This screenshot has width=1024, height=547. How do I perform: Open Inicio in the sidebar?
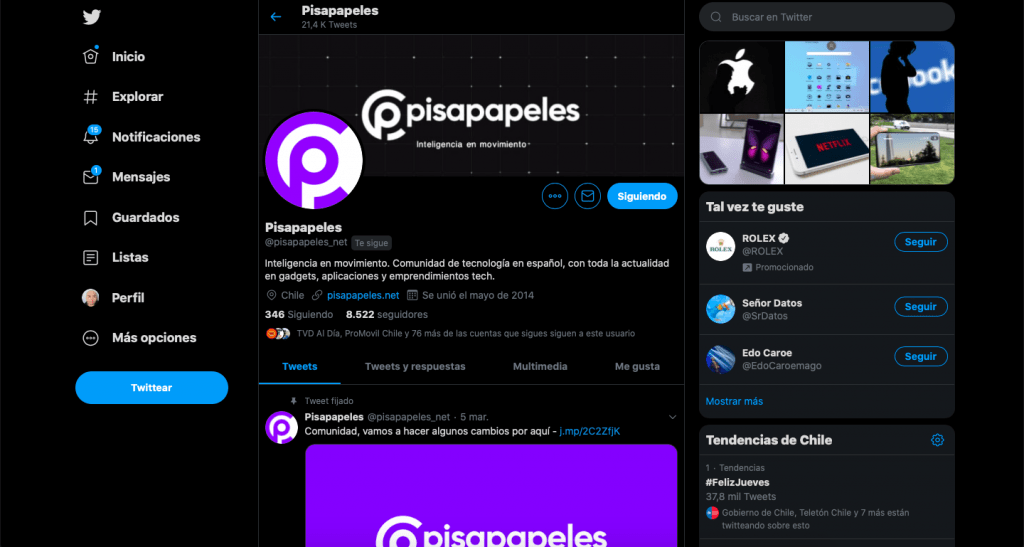click(x=128, y=57)
